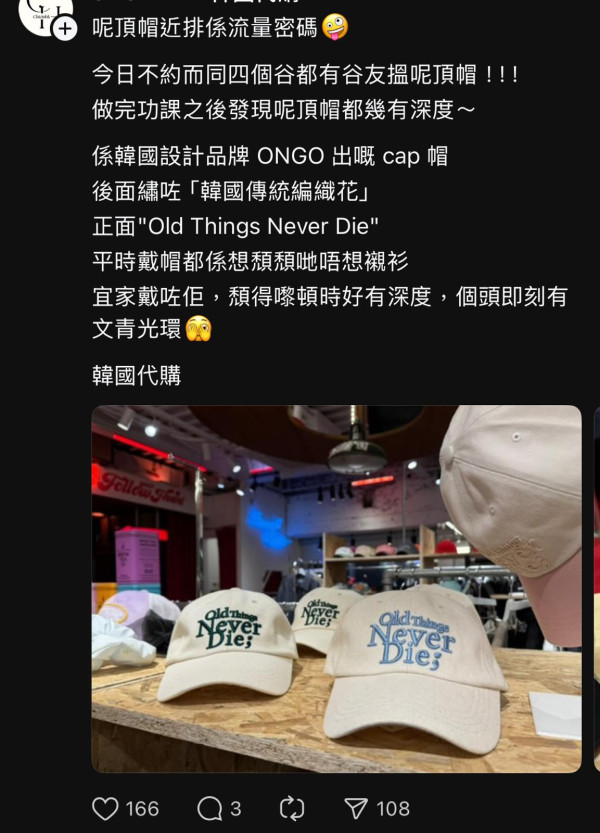Like this post about the ONGO cap
The width and height of the screenshot is (600, 833).
tap(105, 808)
